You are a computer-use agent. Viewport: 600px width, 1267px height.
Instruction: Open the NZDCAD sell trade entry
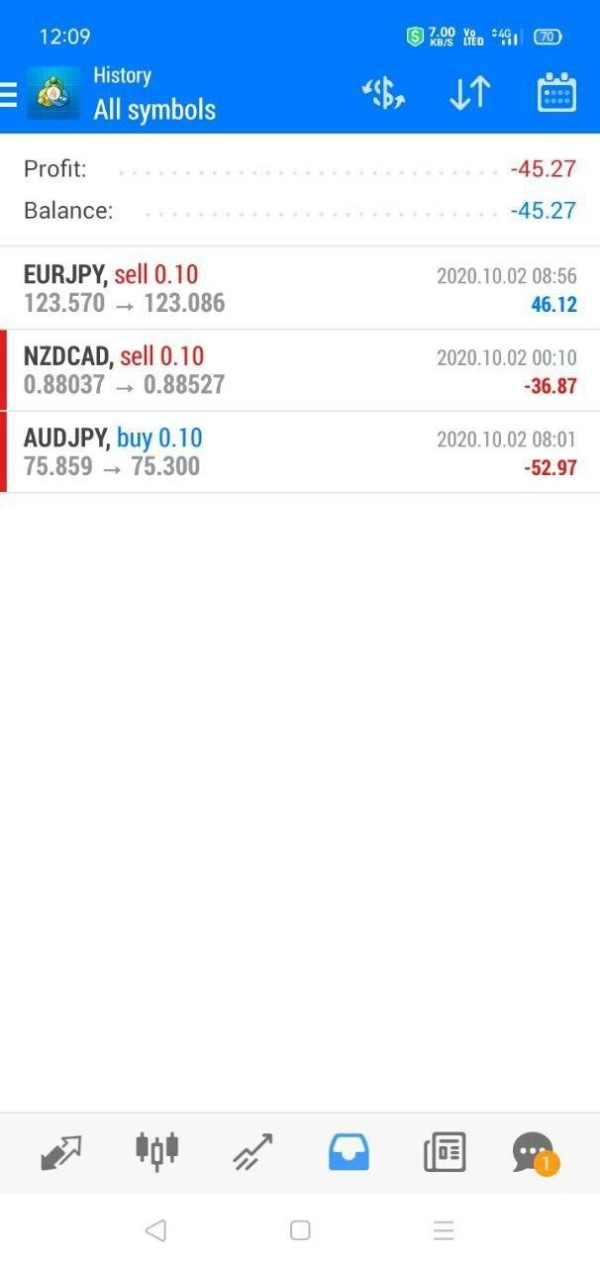[x=300, y=370]
